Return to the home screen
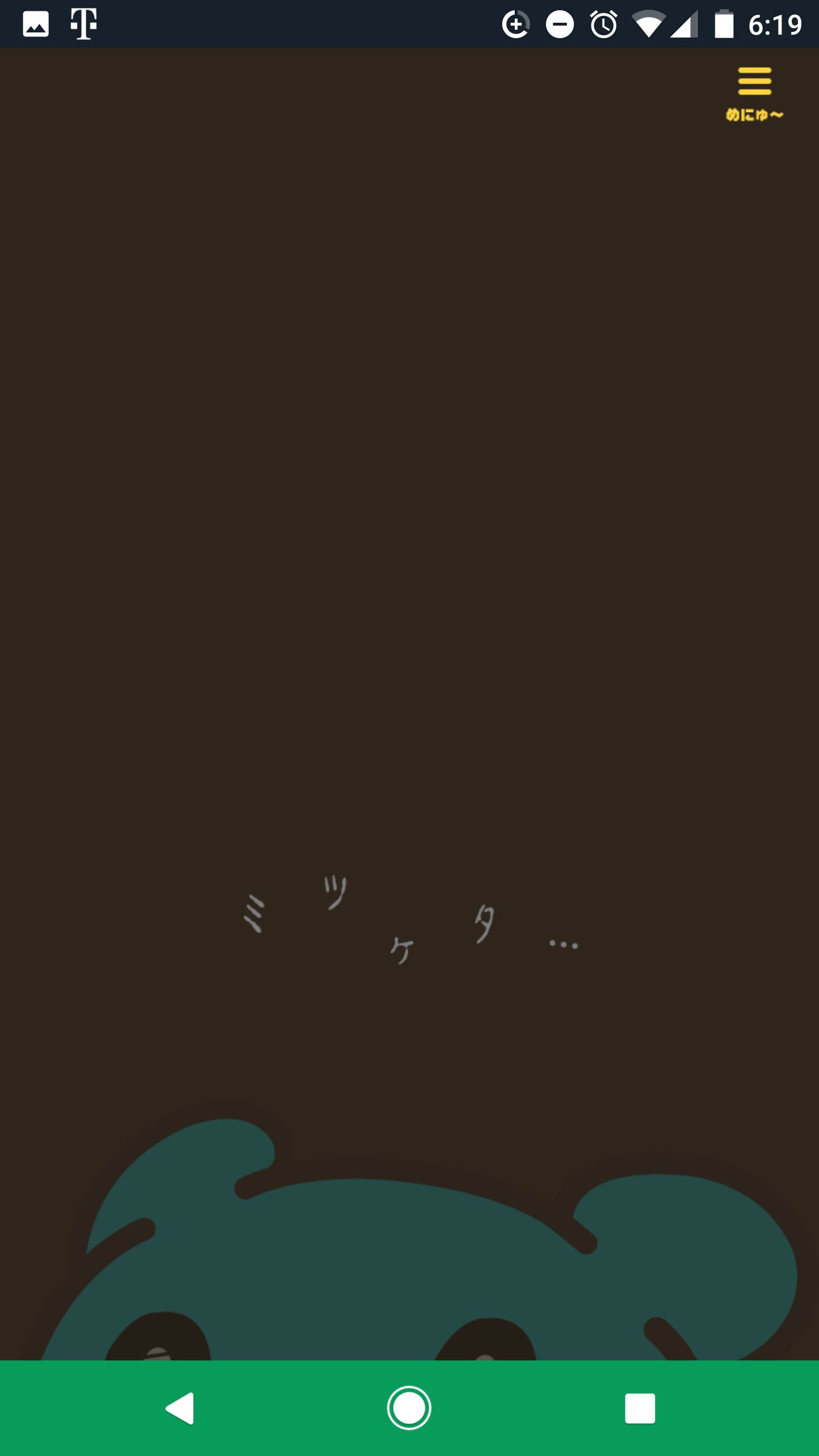The height and width of the screenshot is (1456, 819). 409,1408
